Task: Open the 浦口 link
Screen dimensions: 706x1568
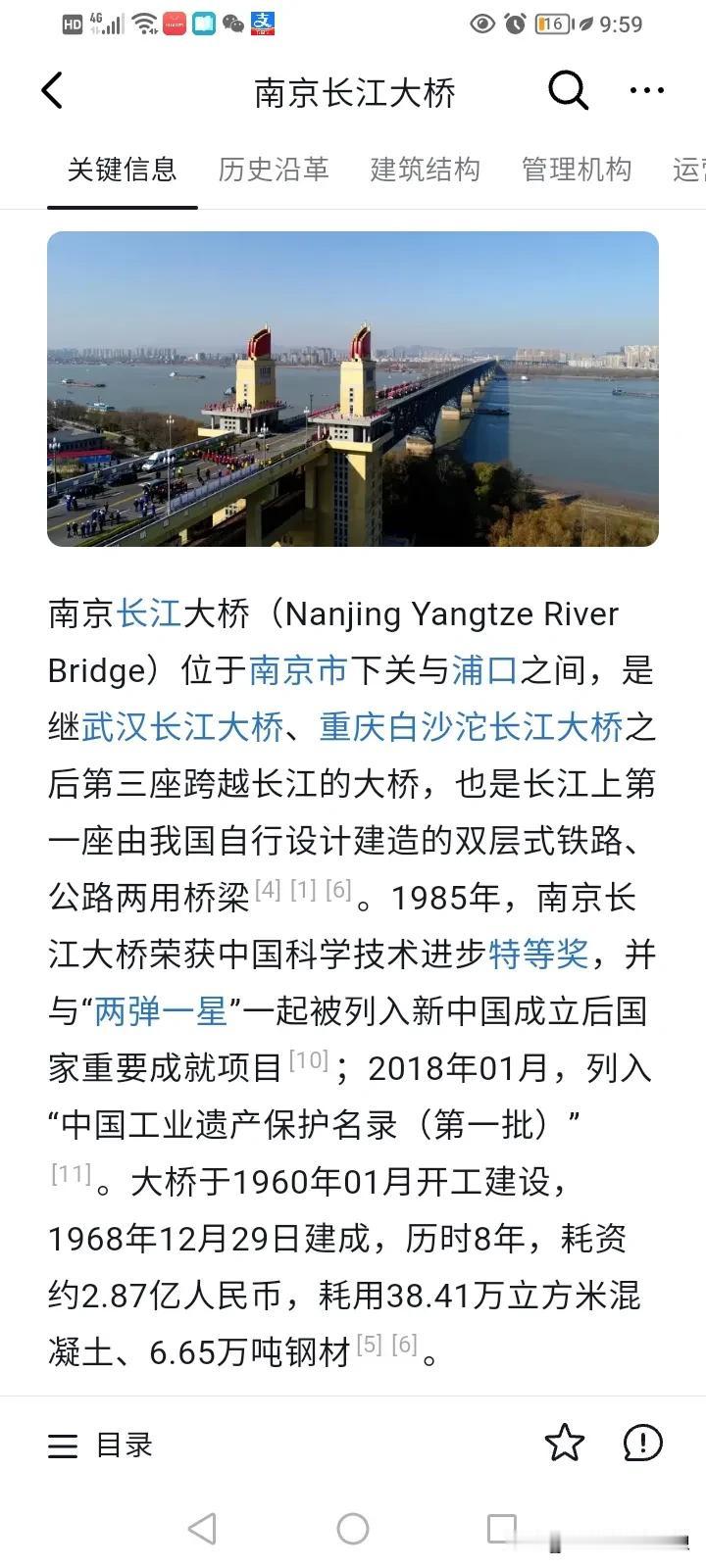Action: (484, 670)
